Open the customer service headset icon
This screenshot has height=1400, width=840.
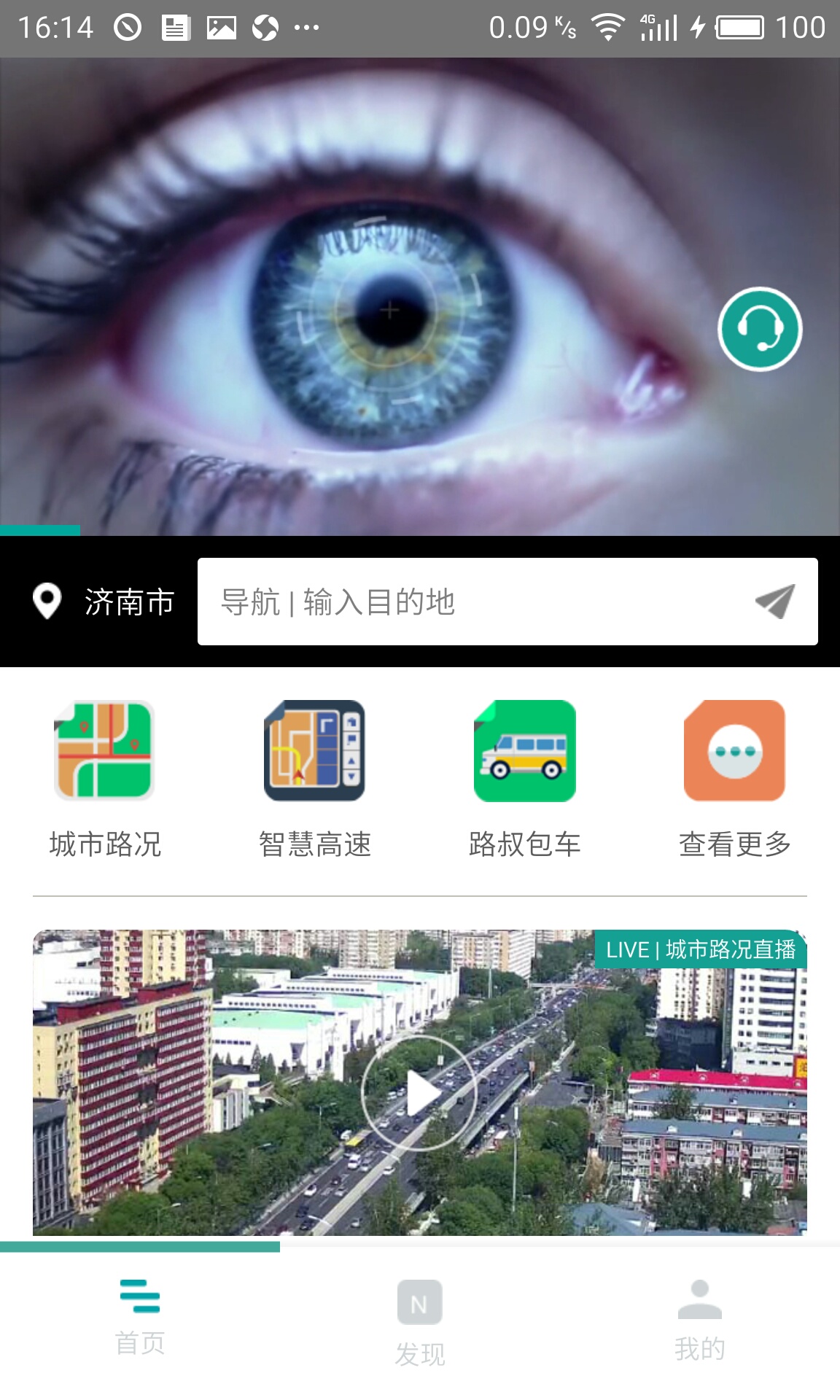click(760, 330)
